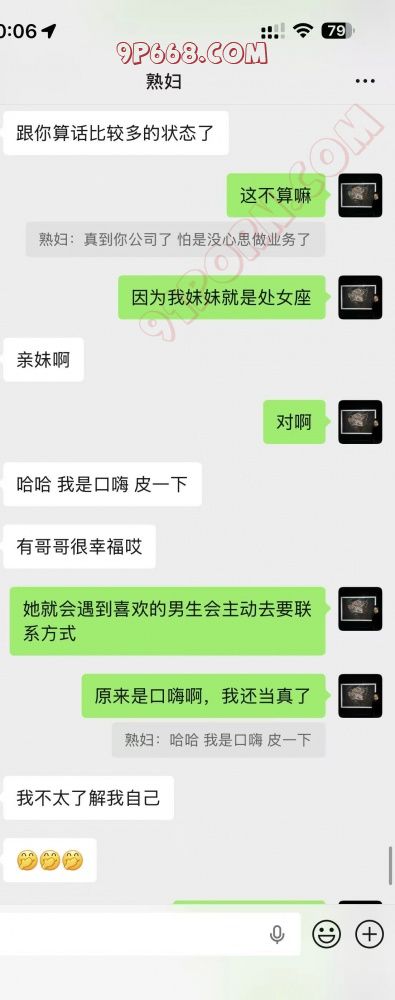The height and width of the screenshot is (1000, 395).
Task: Tap quoted reply 哈哈 我是口嗨 皮一下
Action: pyautogui.click(x=218, y=740)
